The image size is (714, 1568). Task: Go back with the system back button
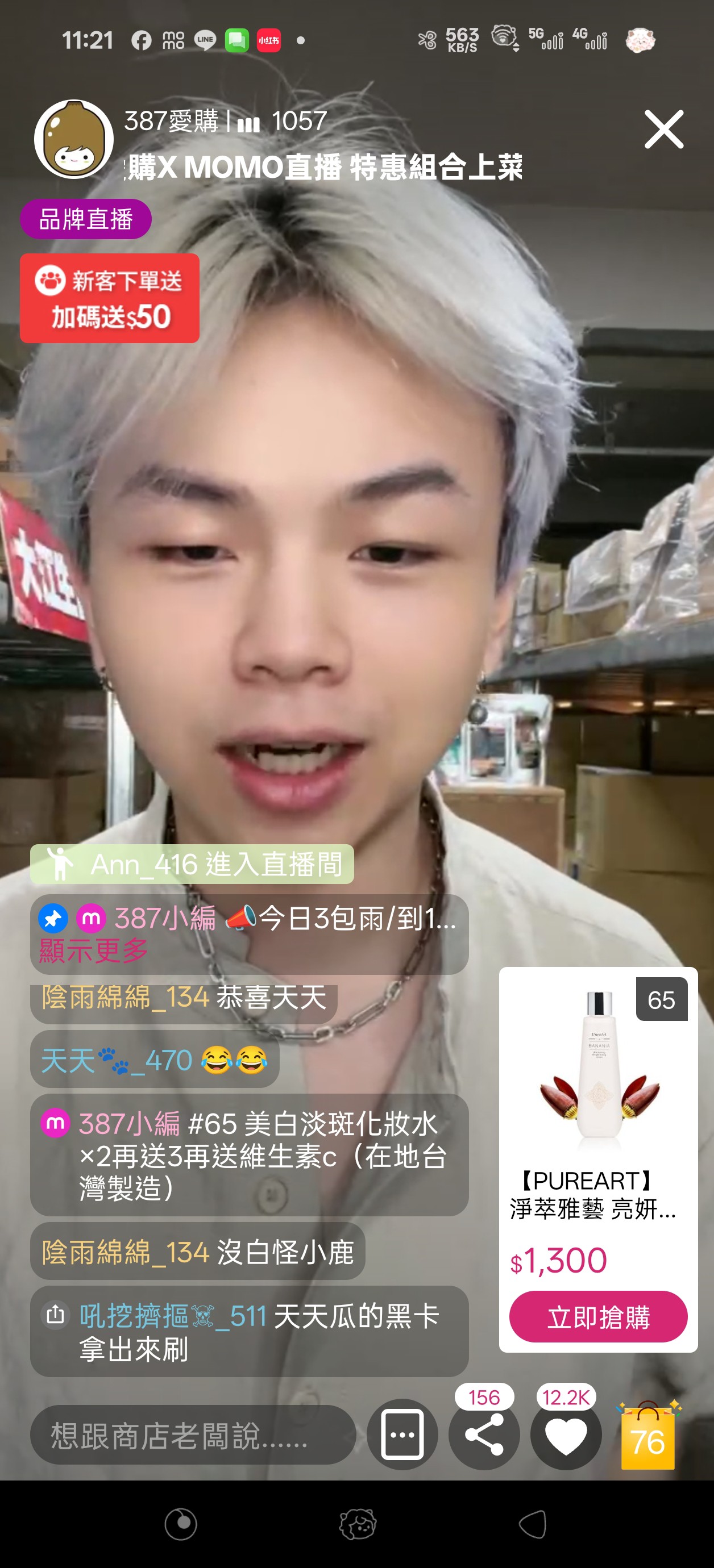[x=533, y=1525]
